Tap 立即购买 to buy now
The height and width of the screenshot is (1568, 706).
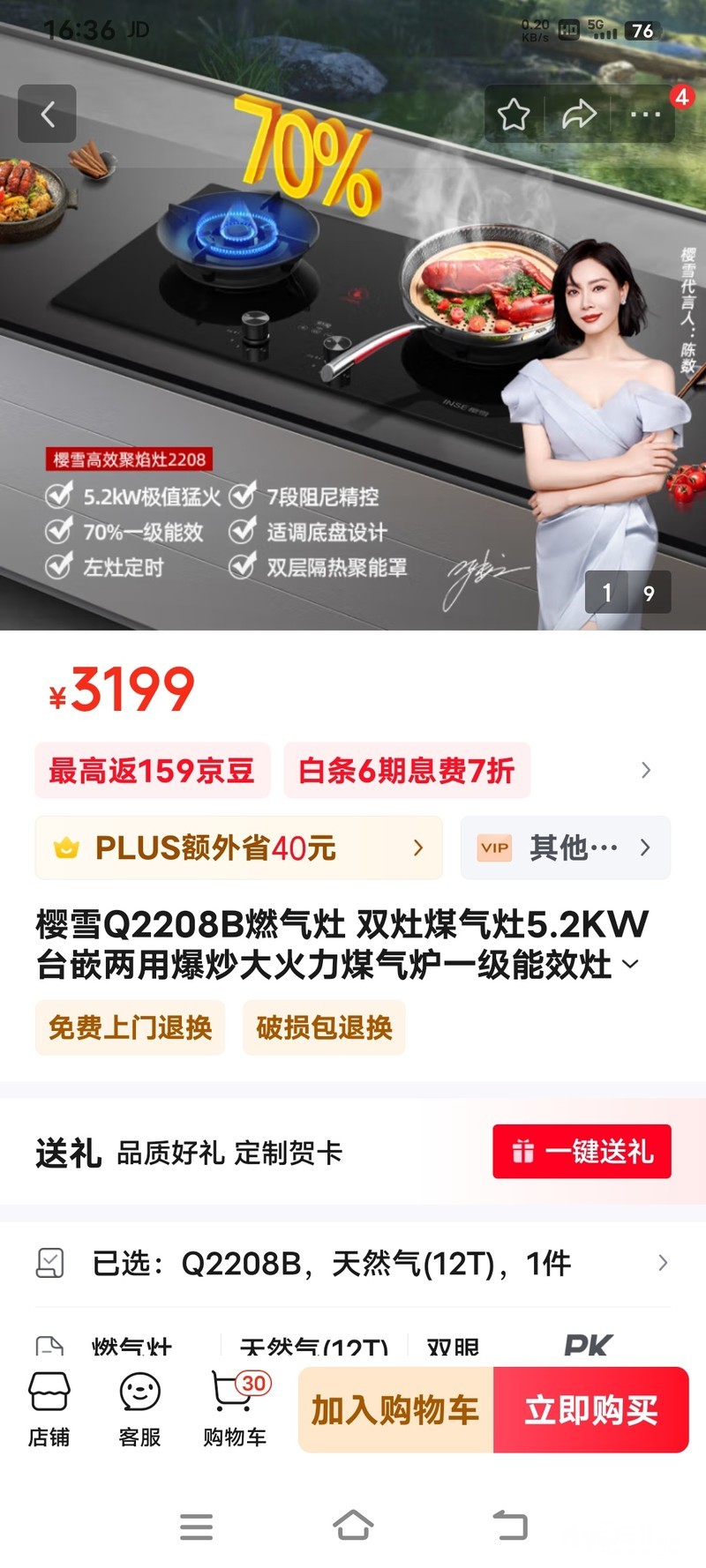(590, 1410)
